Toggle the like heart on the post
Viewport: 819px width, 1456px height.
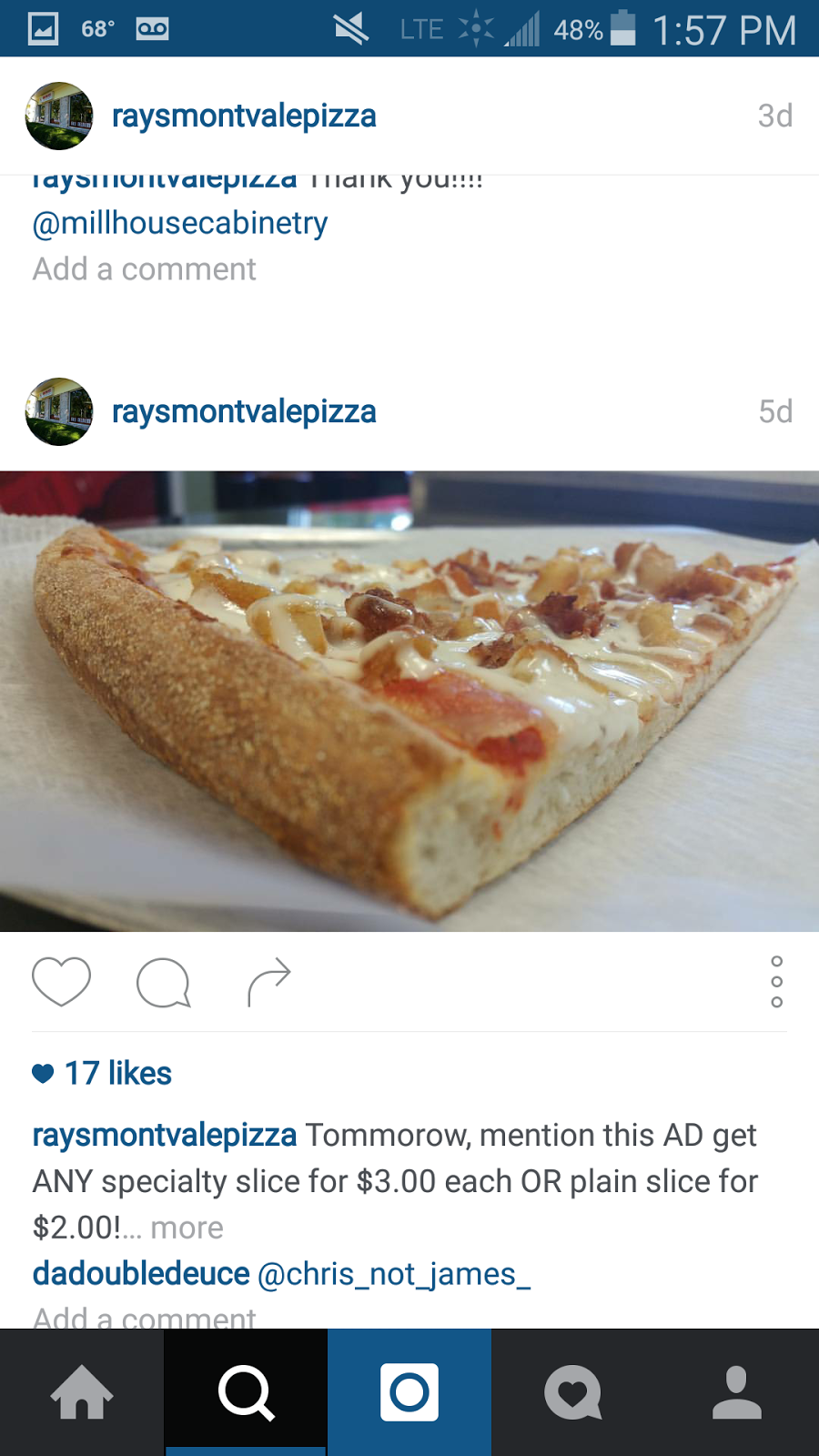(61, 981)
